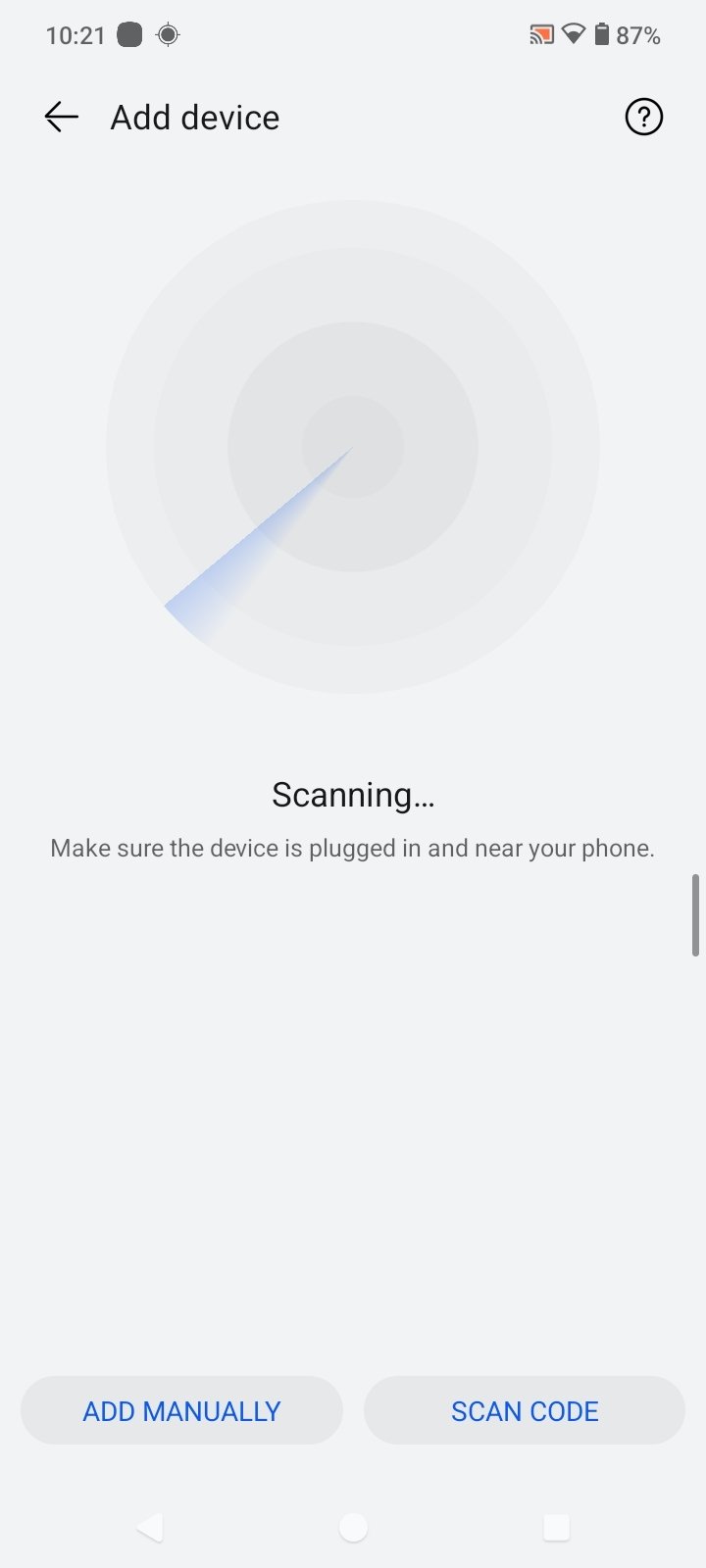The height and width of the screenshot is (1568, 706).
Task: Tap the ADD MANUALLY button
Action: (x=181, y=1411)
